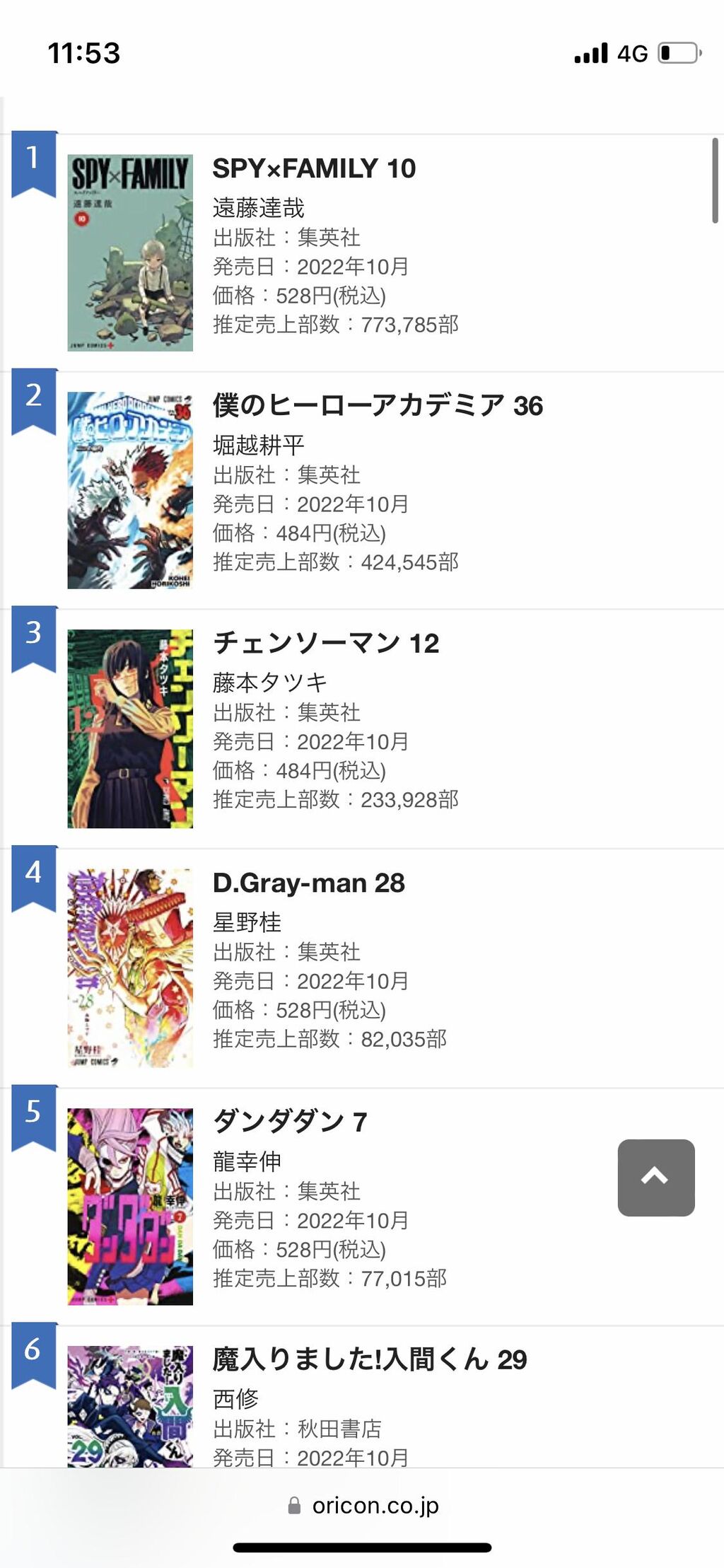The width and height of the screenshot is (724, 1568).
Task: Open 僕のヒーローアカデミア 36 entry
Action: coord(377,406)
